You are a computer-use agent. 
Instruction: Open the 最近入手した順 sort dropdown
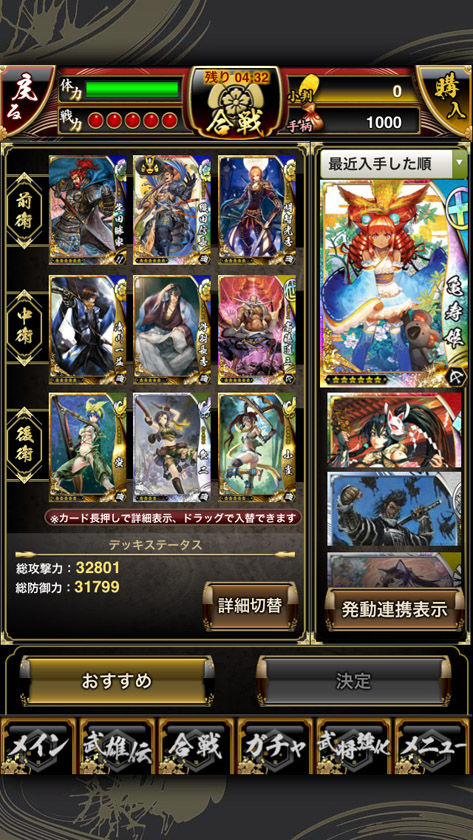point(394,164)
